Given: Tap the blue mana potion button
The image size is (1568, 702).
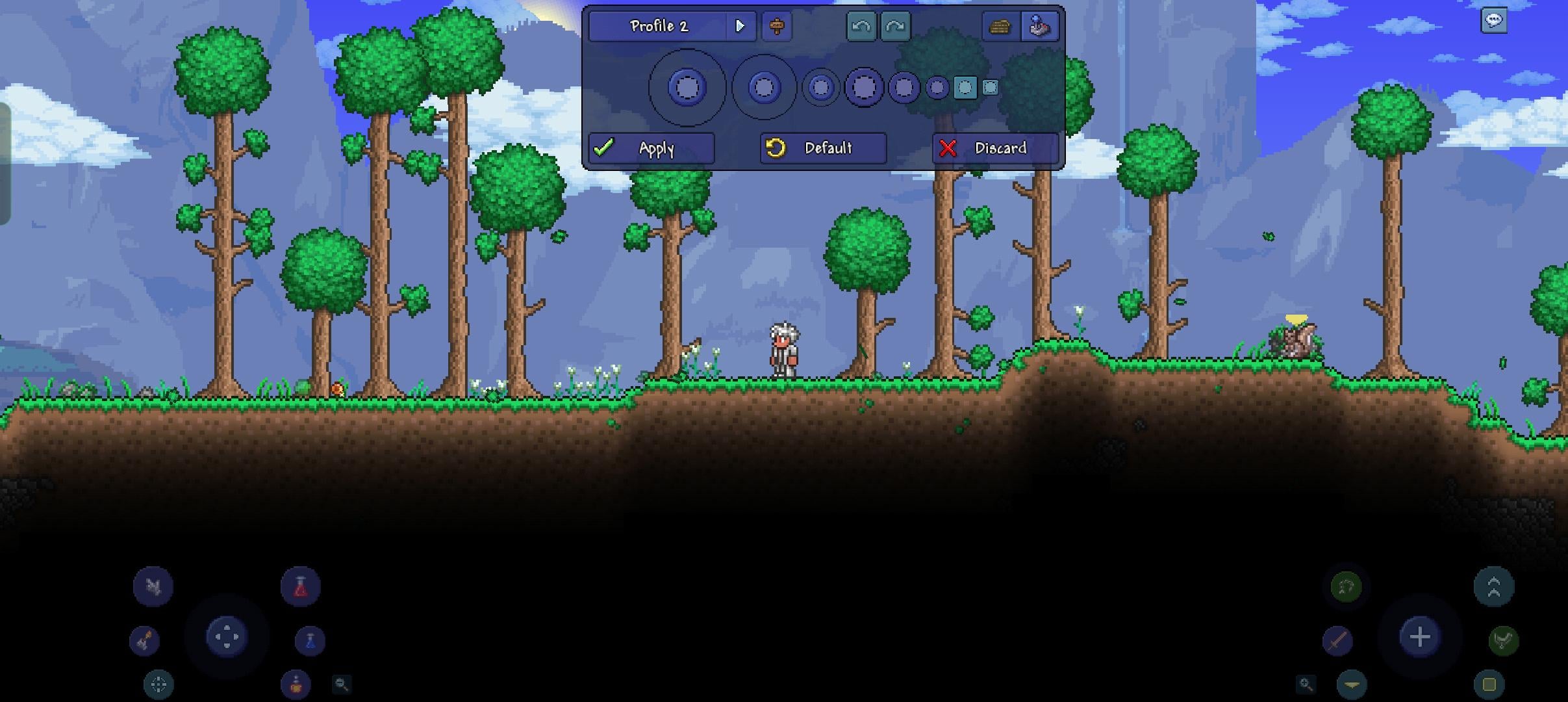Looking at the screenshot, I should point(310,641).
